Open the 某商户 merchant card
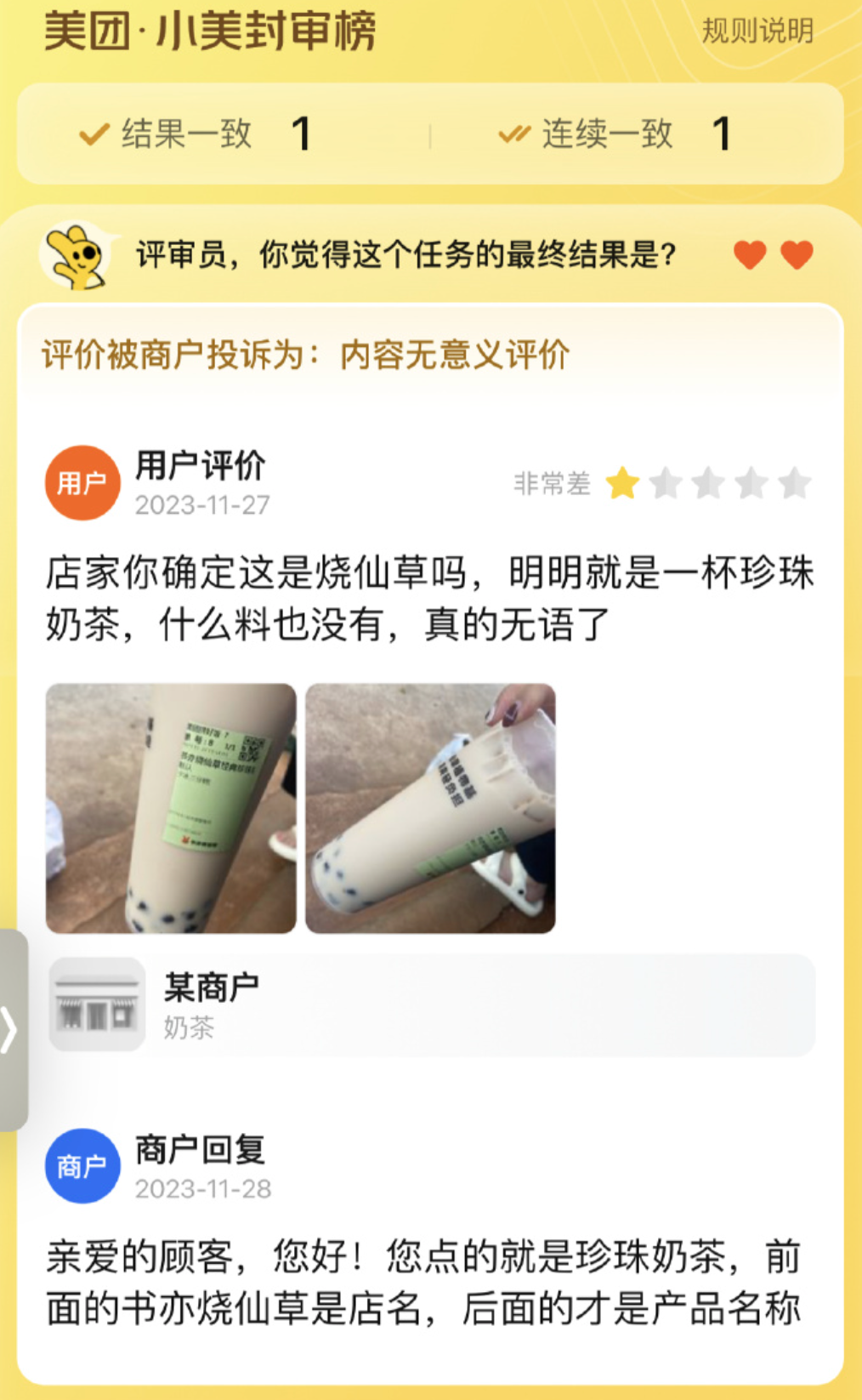862x1400 pixels. tap(432, 1005)
